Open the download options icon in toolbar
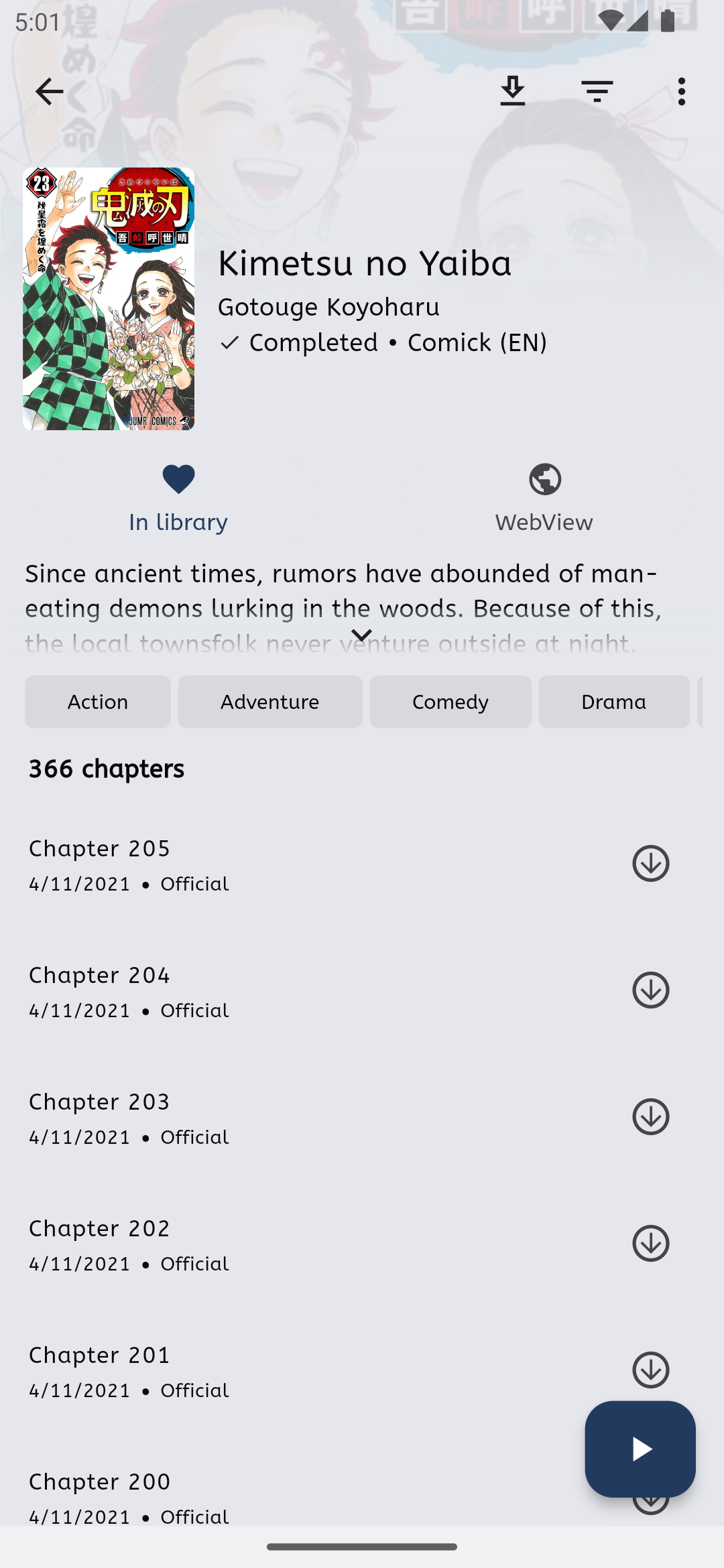This screenshot has width=724, height=1568. pos(513,91)
